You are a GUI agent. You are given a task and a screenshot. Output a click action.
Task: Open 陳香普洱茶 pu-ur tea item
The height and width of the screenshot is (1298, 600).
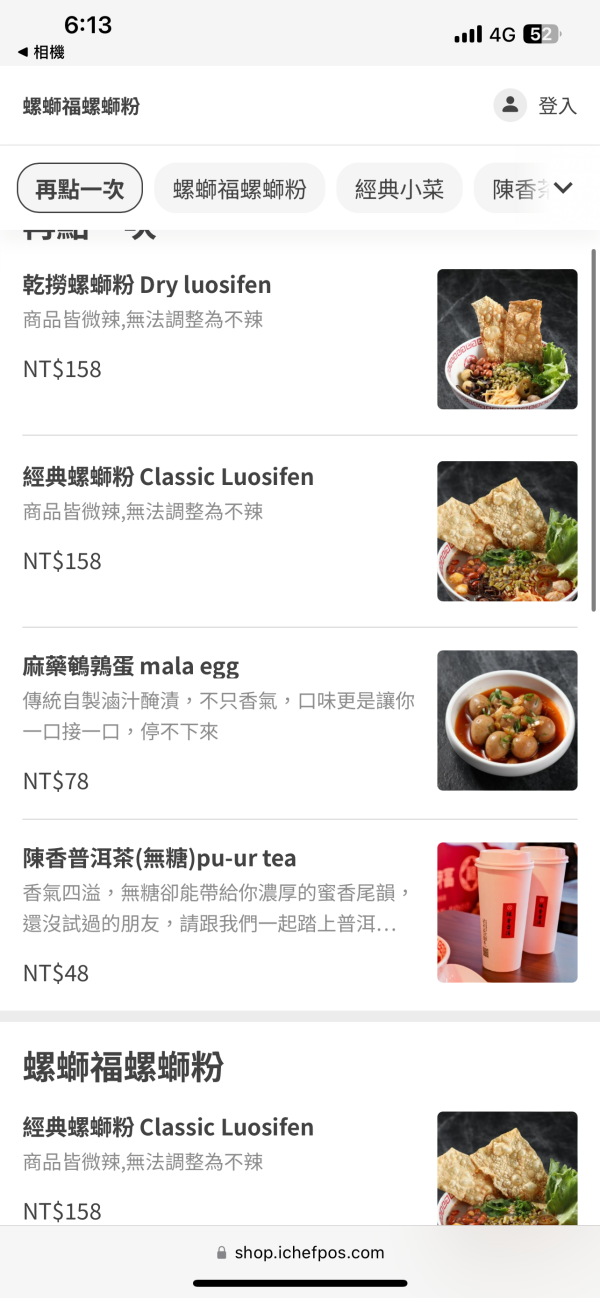[x=299, y=913]
